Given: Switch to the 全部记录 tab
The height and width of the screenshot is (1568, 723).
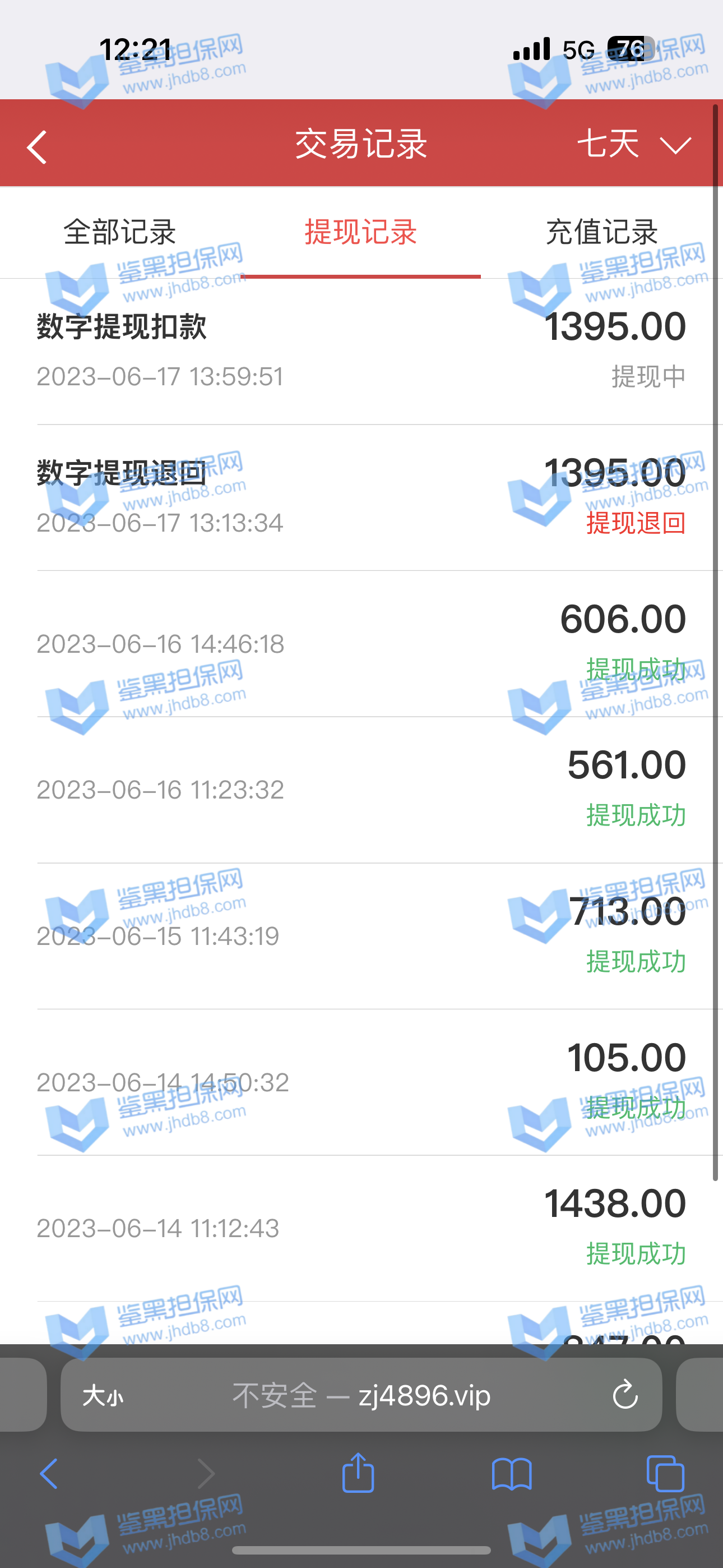Looking at the screenshot, I should (120, 233).
